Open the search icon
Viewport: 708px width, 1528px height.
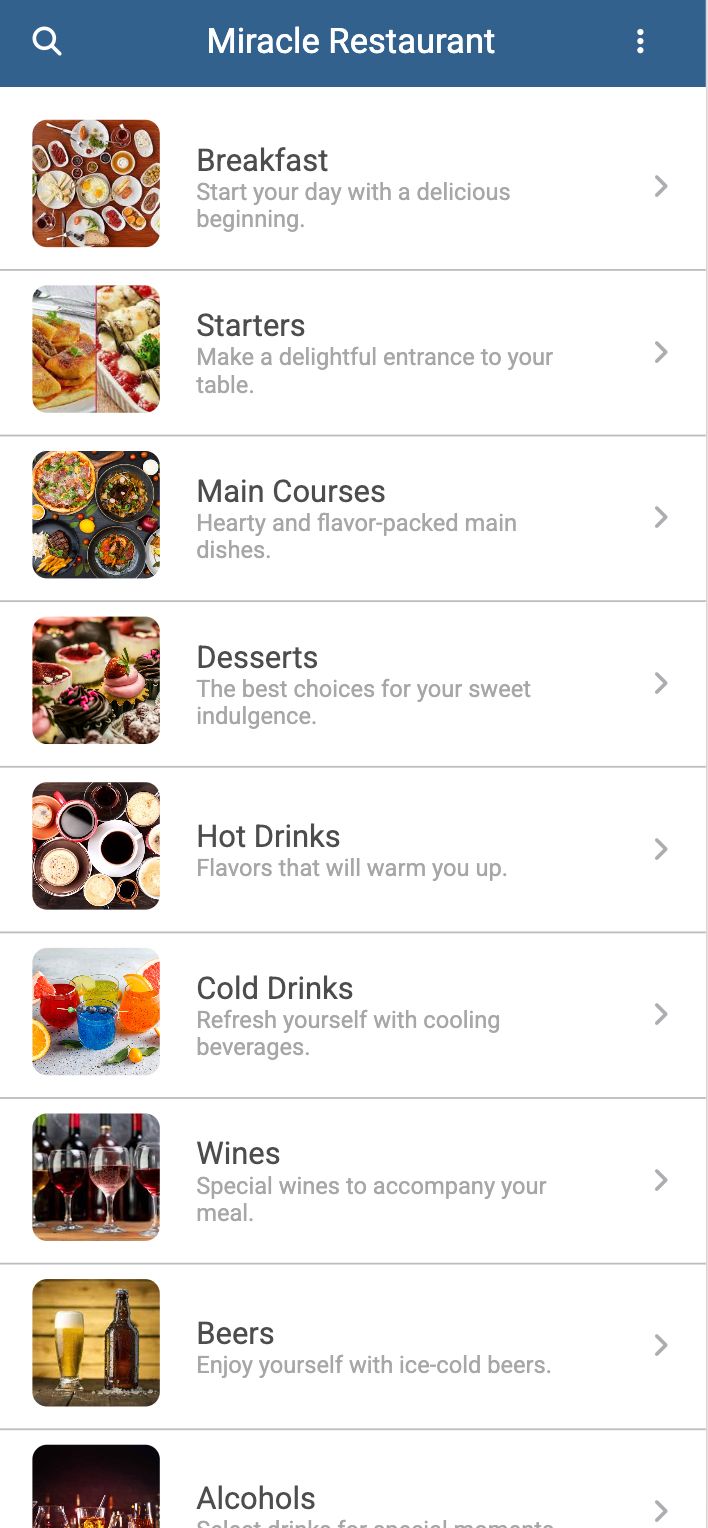point(47,41)
